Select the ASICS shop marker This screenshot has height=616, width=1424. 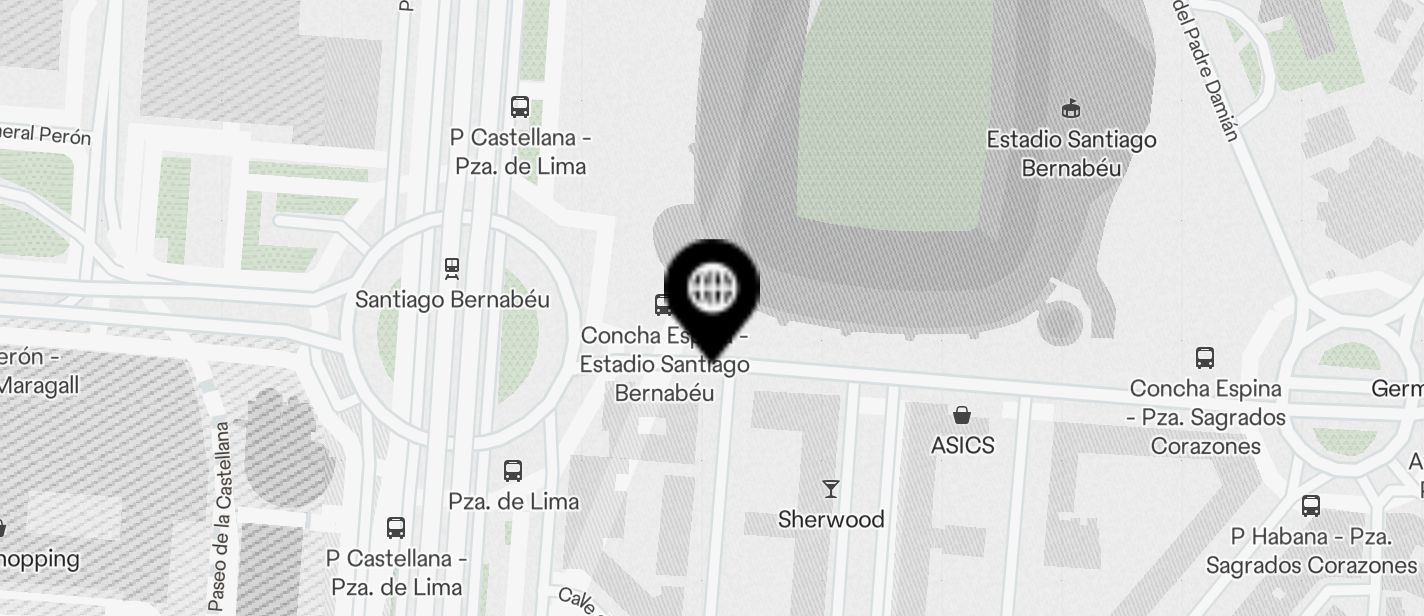[962, 414]
